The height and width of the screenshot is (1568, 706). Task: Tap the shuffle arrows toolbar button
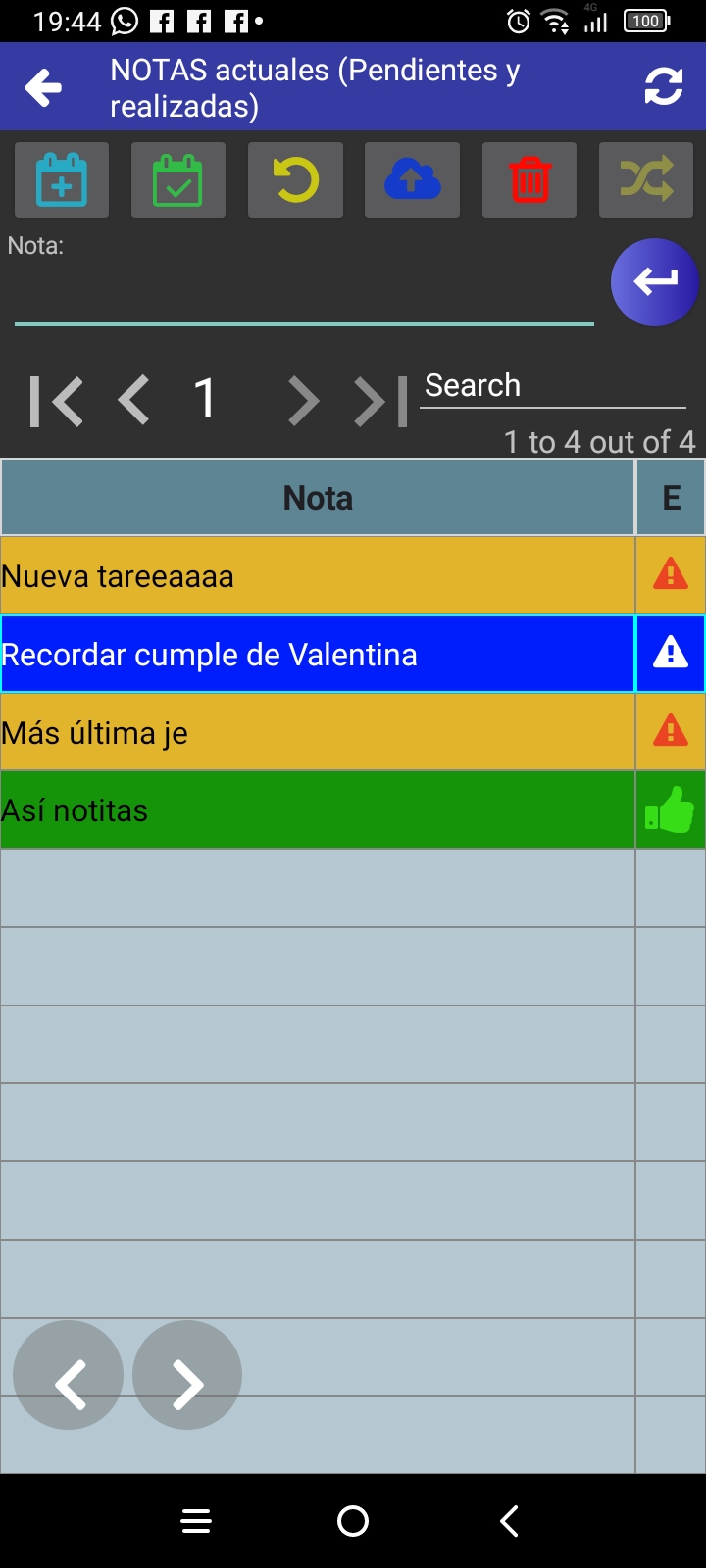tap(646, 179)
